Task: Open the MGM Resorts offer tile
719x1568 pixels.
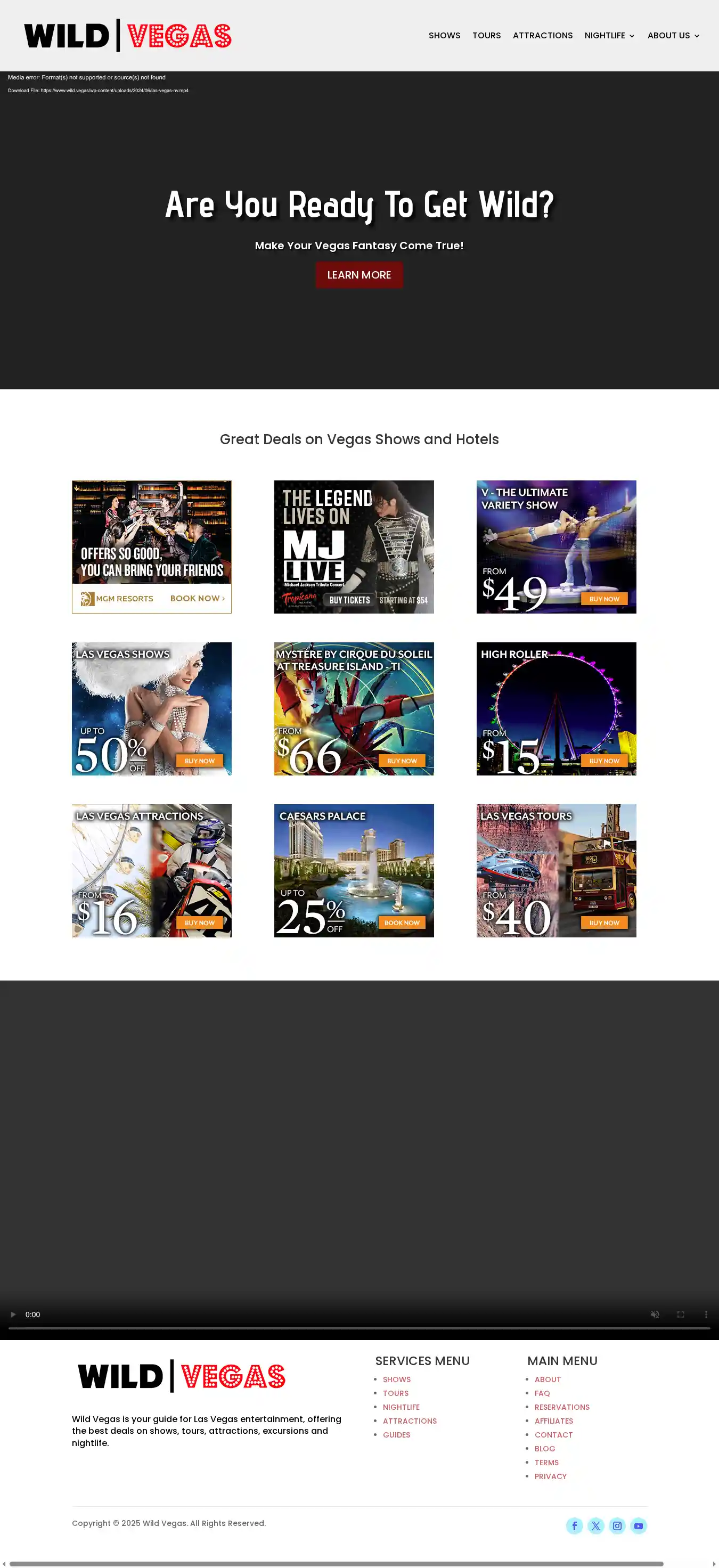Action: (152, 546)
